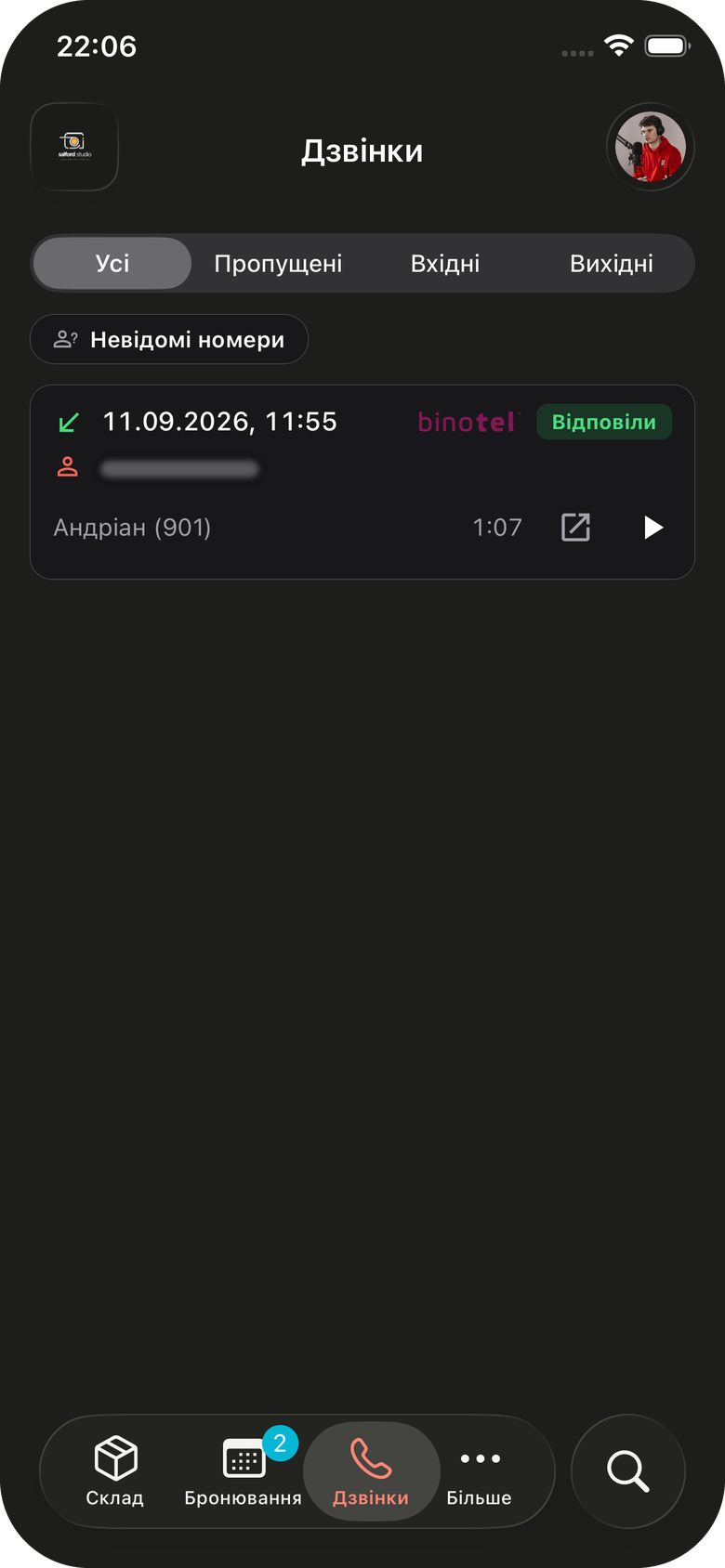Viewport: 725px width, 1568px height.
Task: Open the studio logo button
Action: 74,147
